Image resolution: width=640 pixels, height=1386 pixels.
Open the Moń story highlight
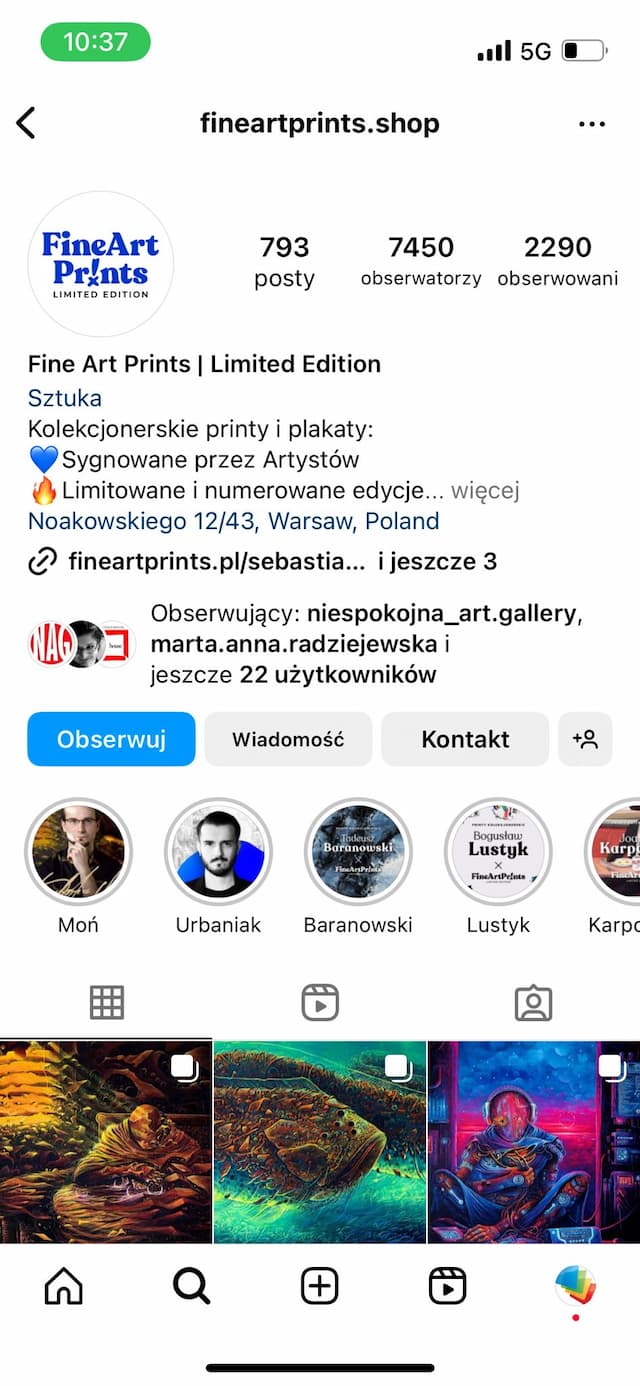click(78, 852)
